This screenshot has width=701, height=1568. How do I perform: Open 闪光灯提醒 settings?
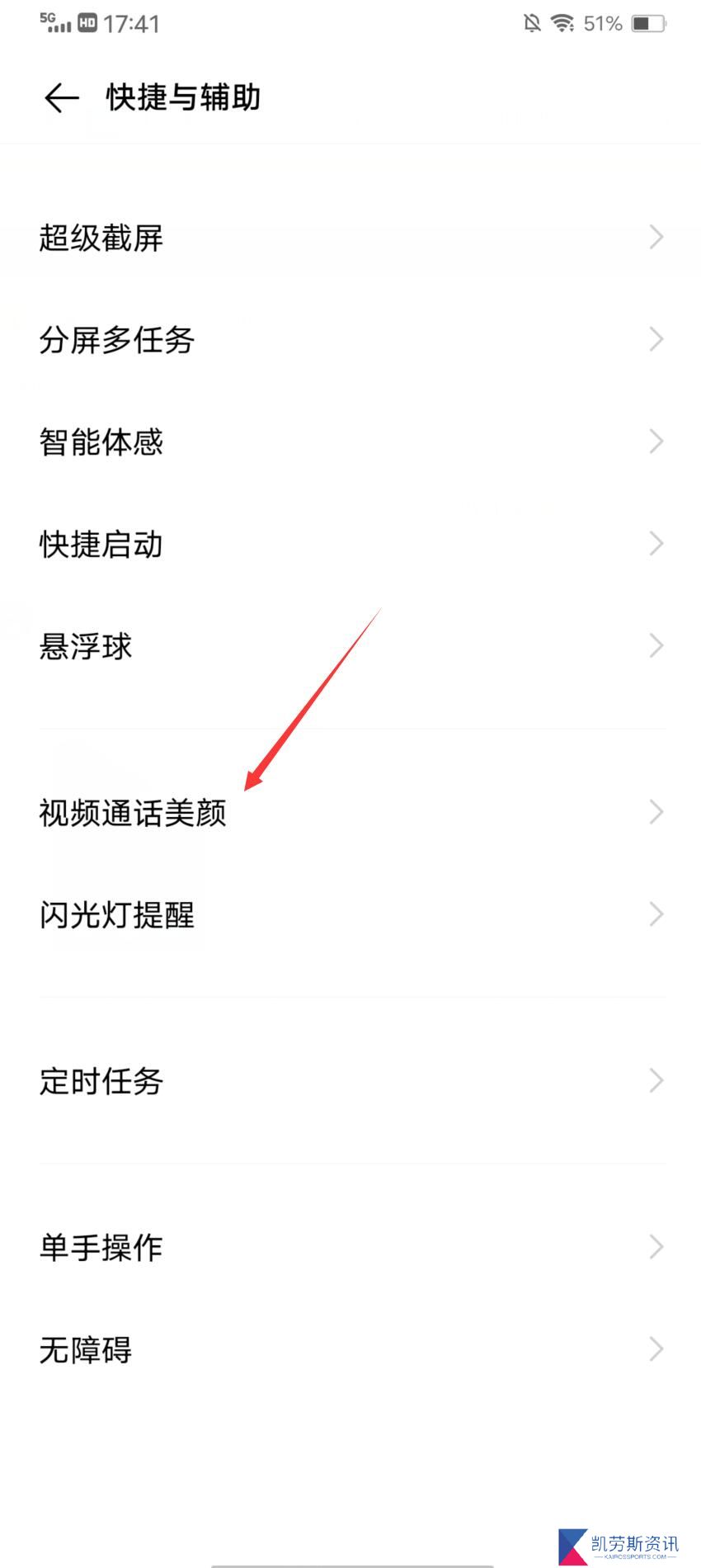(x=350, y=915)
